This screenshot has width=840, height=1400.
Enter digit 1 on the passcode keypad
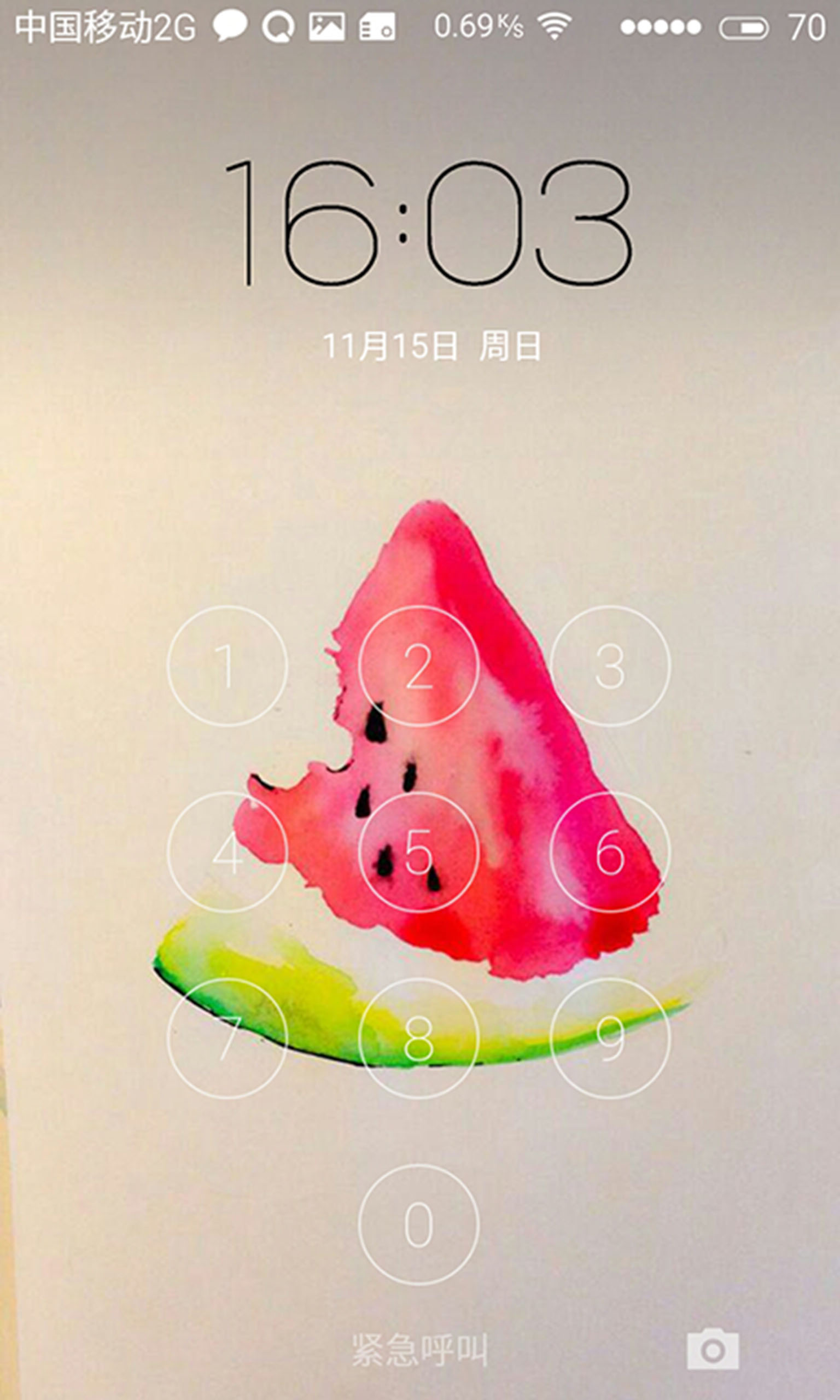227,666
